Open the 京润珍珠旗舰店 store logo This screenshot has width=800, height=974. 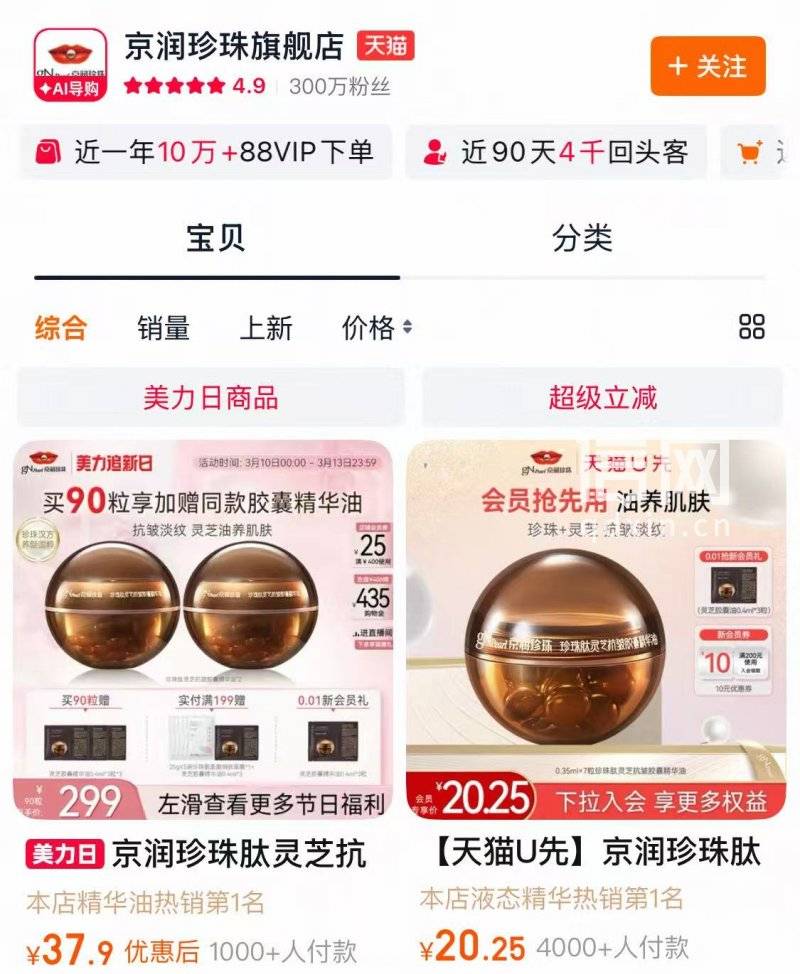tap(70, 64)
